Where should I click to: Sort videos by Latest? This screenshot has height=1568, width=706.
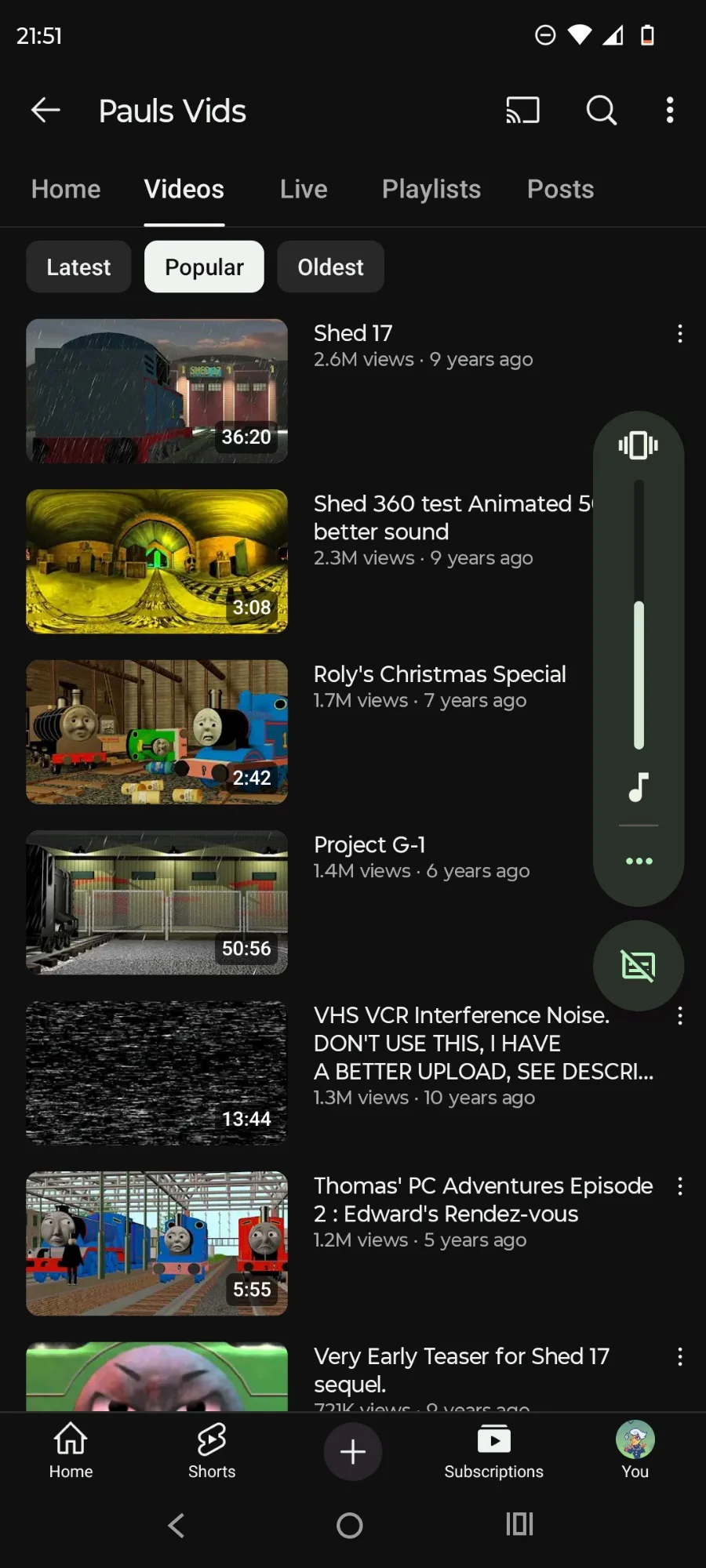pyautogui.click(x=78, y=267)
